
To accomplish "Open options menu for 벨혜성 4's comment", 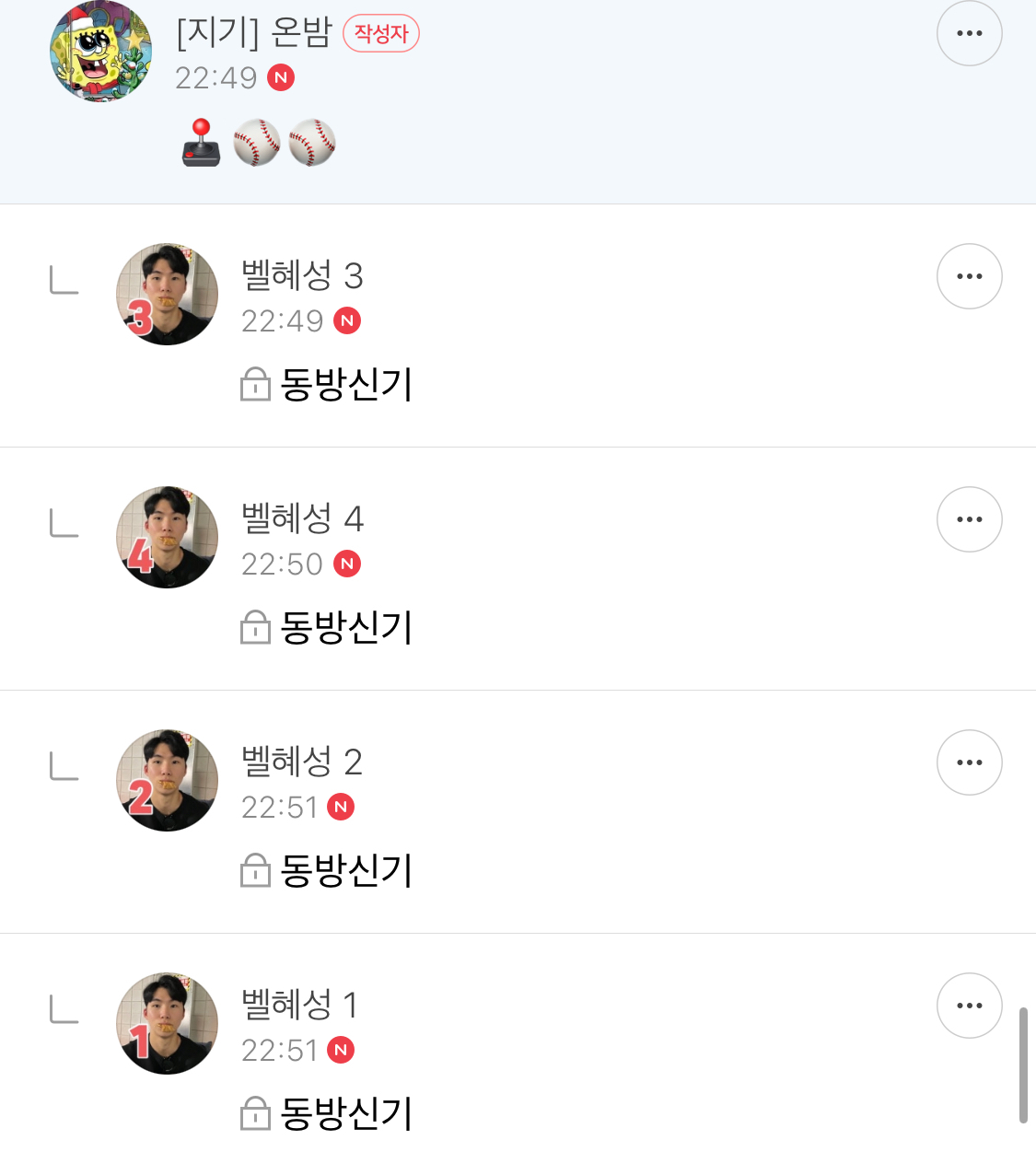I will click(969, 518).
